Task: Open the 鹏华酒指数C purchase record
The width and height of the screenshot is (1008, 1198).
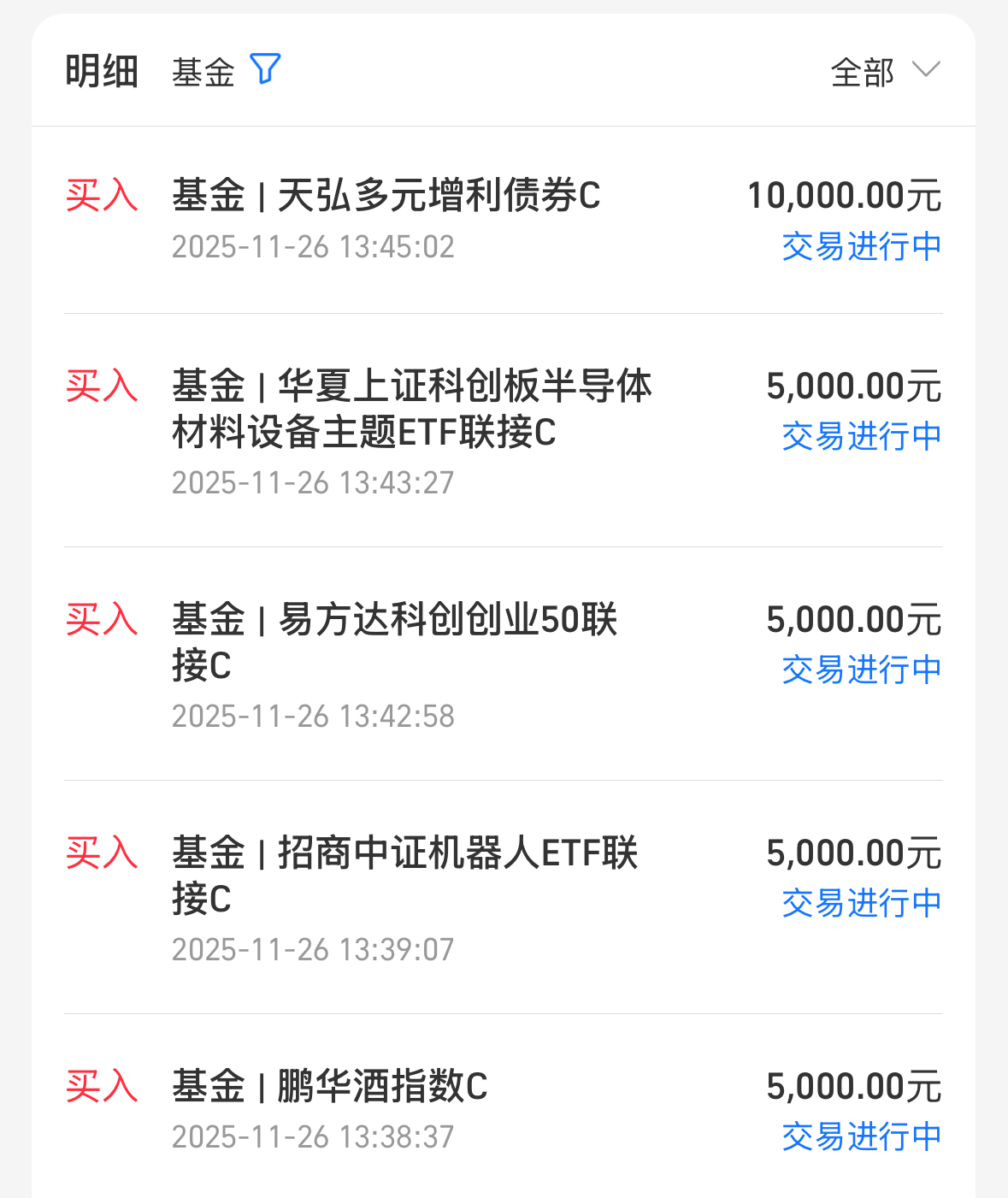Action: (x=504, y=1107)
